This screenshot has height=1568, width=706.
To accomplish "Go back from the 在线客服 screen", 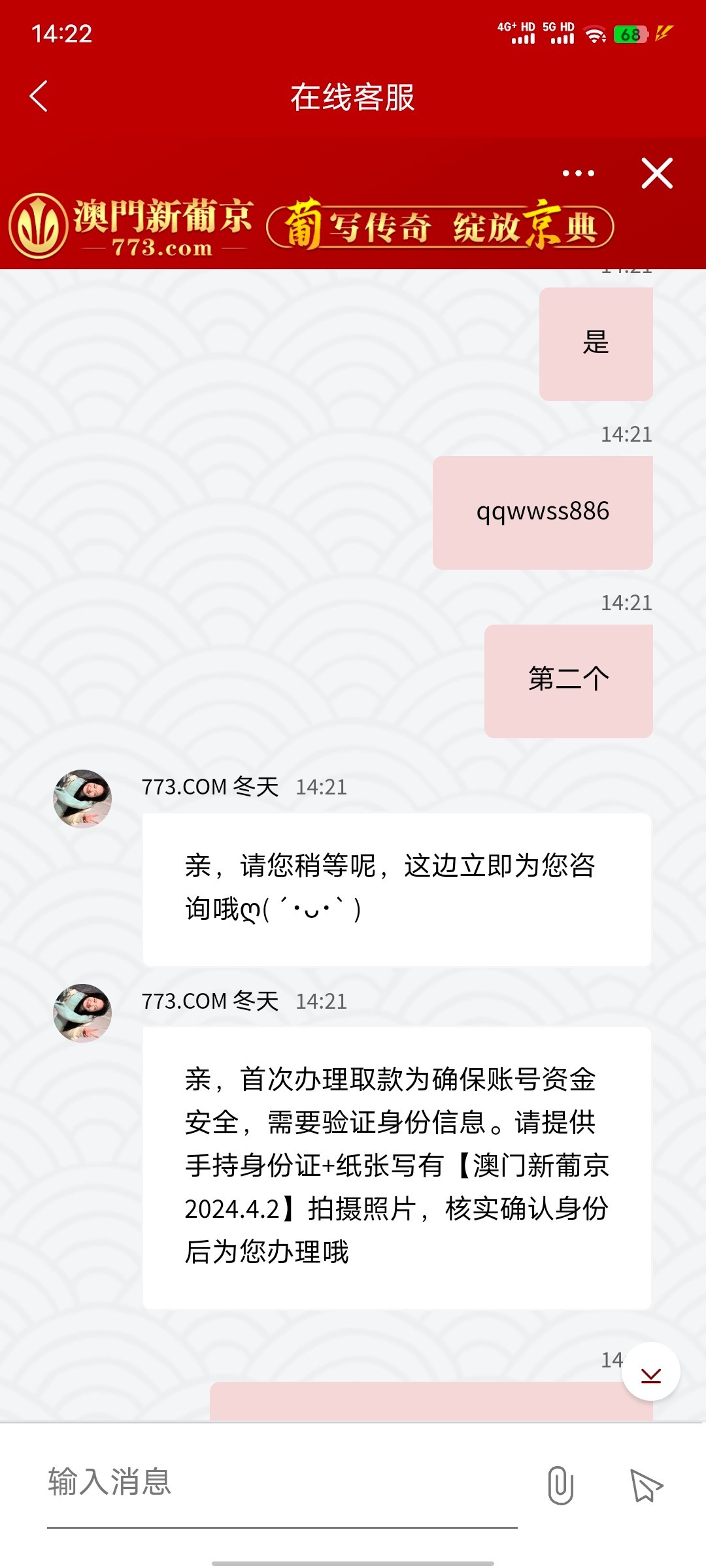I will (x=39, y=97).
